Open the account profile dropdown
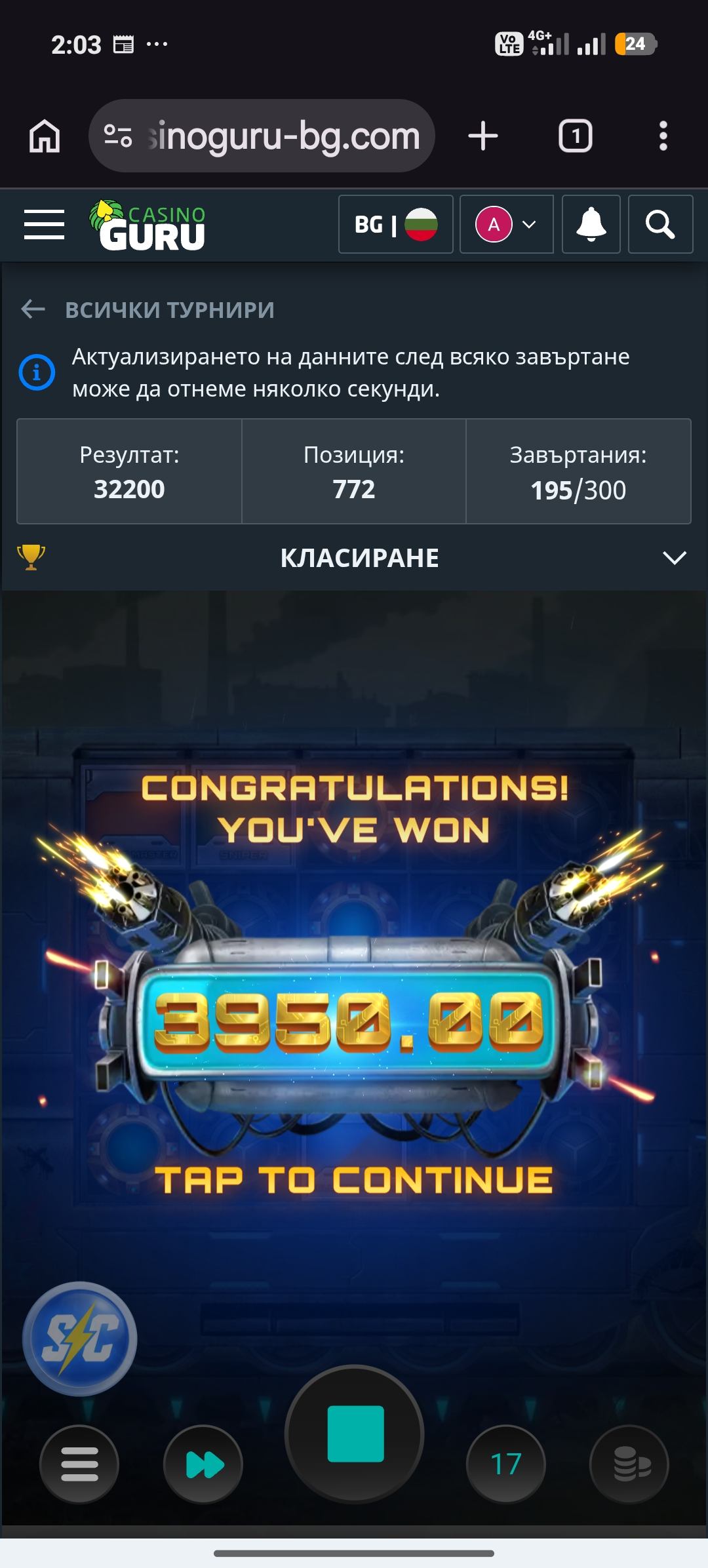 [x=506, y=224]
